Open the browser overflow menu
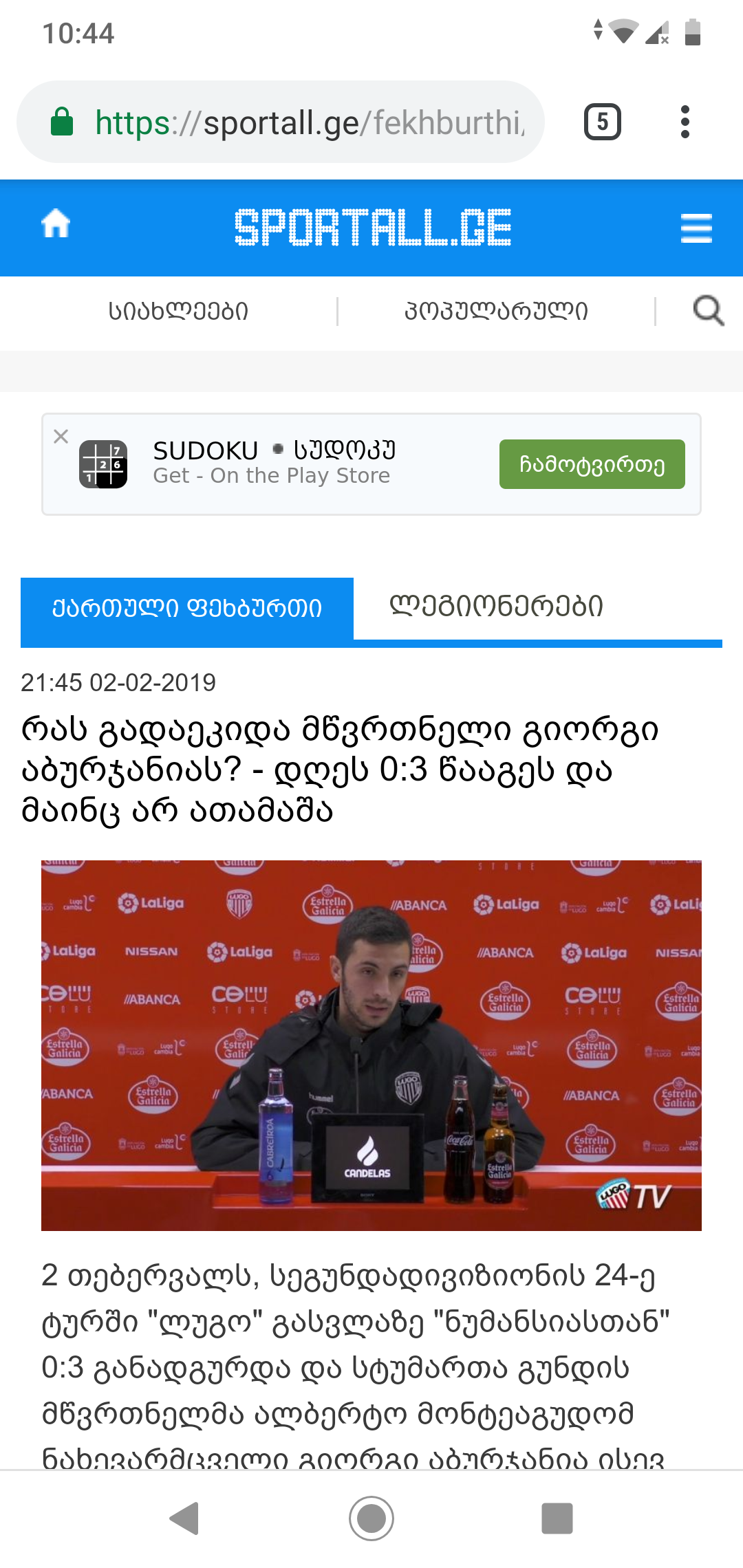 pos(685,122)
